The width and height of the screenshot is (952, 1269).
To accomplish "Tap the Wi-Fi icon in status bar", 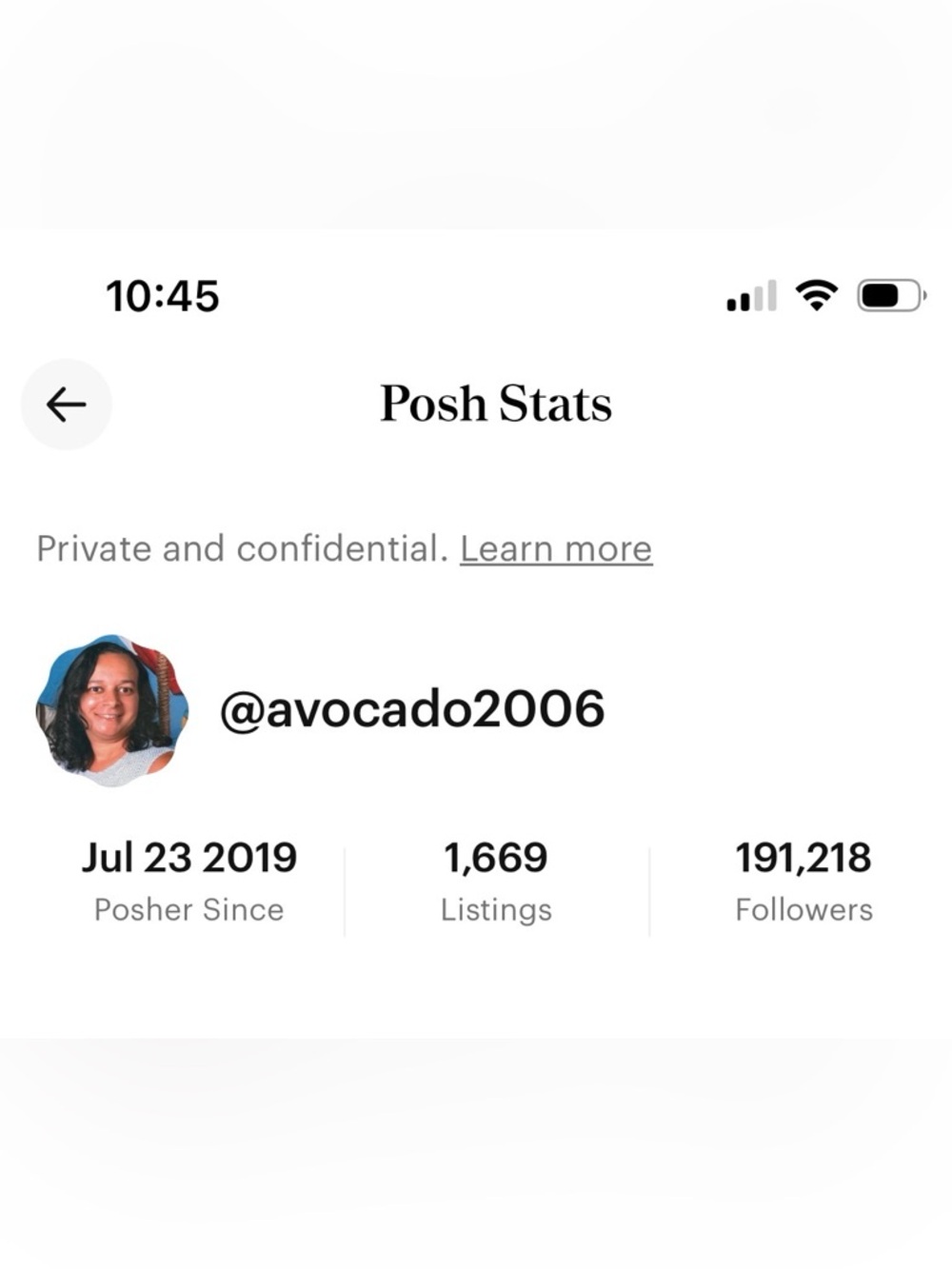I will [x=816, y=295].
